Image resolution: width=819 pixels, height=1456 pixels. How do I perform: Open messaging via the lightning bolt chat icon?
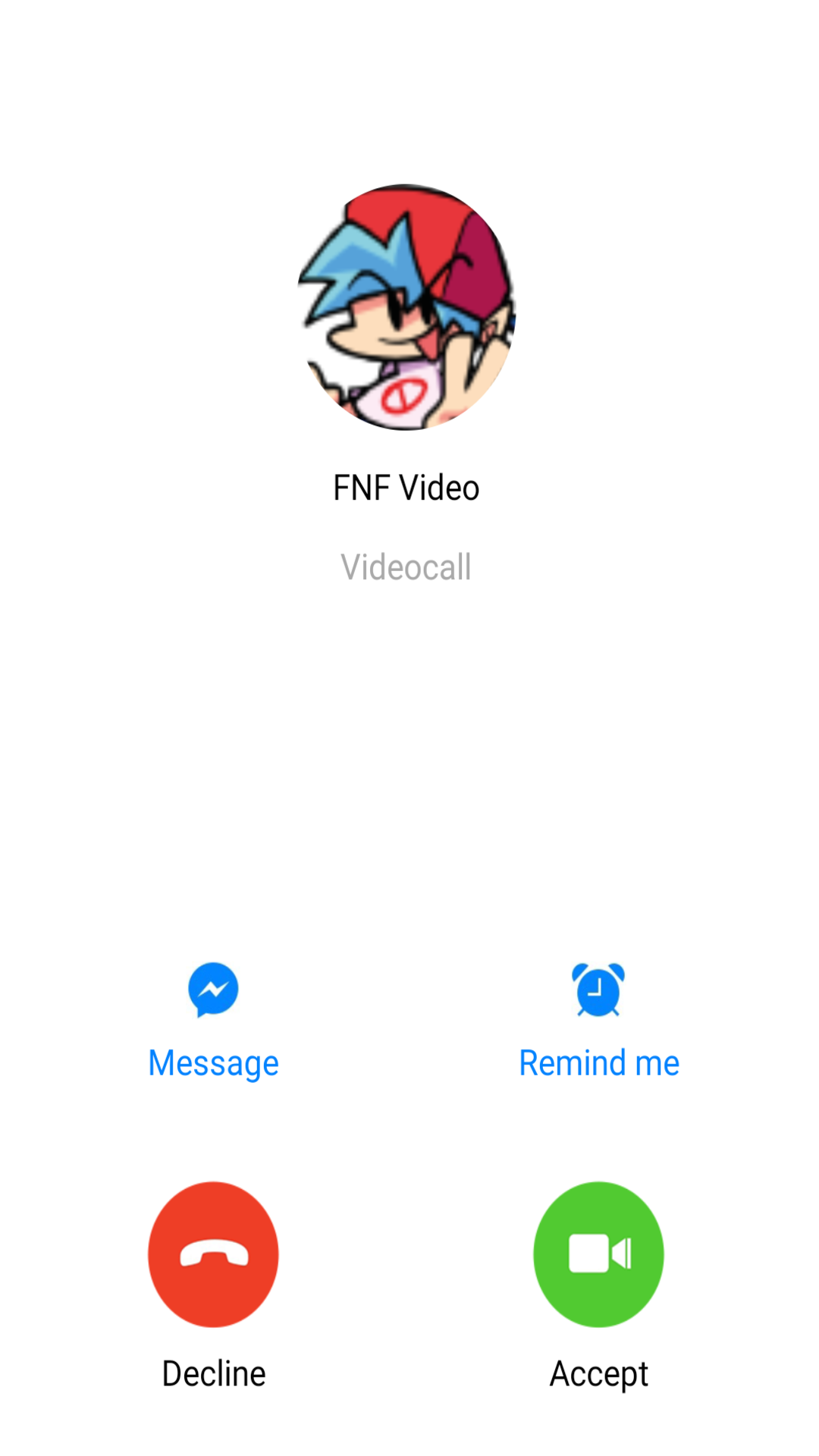point(213,990)
